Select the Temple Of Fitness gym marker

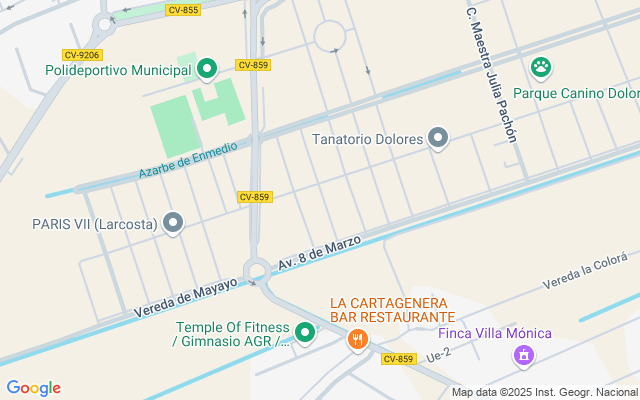click(305, 333)
